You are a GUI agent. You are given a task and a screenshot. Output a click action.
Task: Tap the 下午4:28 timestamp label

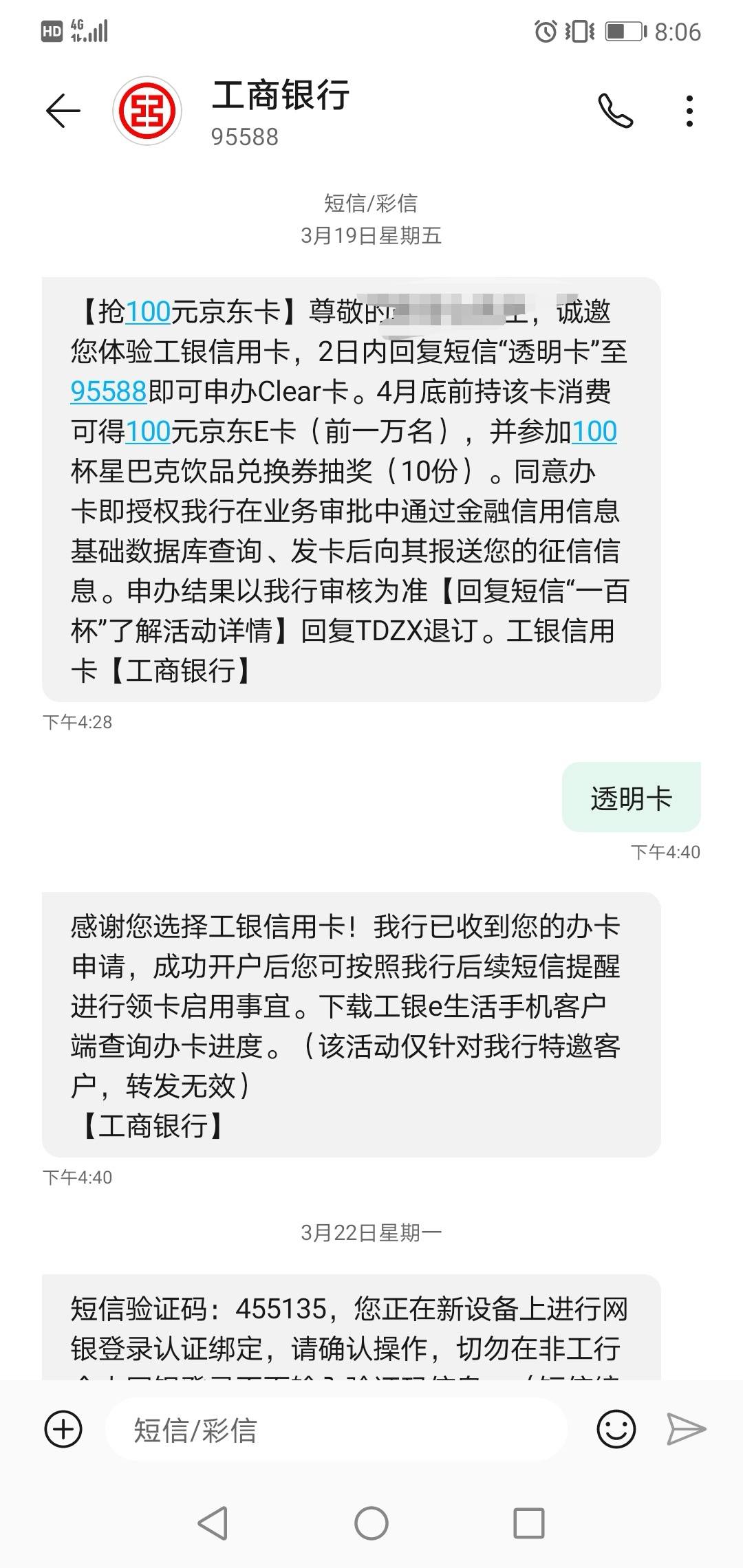coord(77,722)
